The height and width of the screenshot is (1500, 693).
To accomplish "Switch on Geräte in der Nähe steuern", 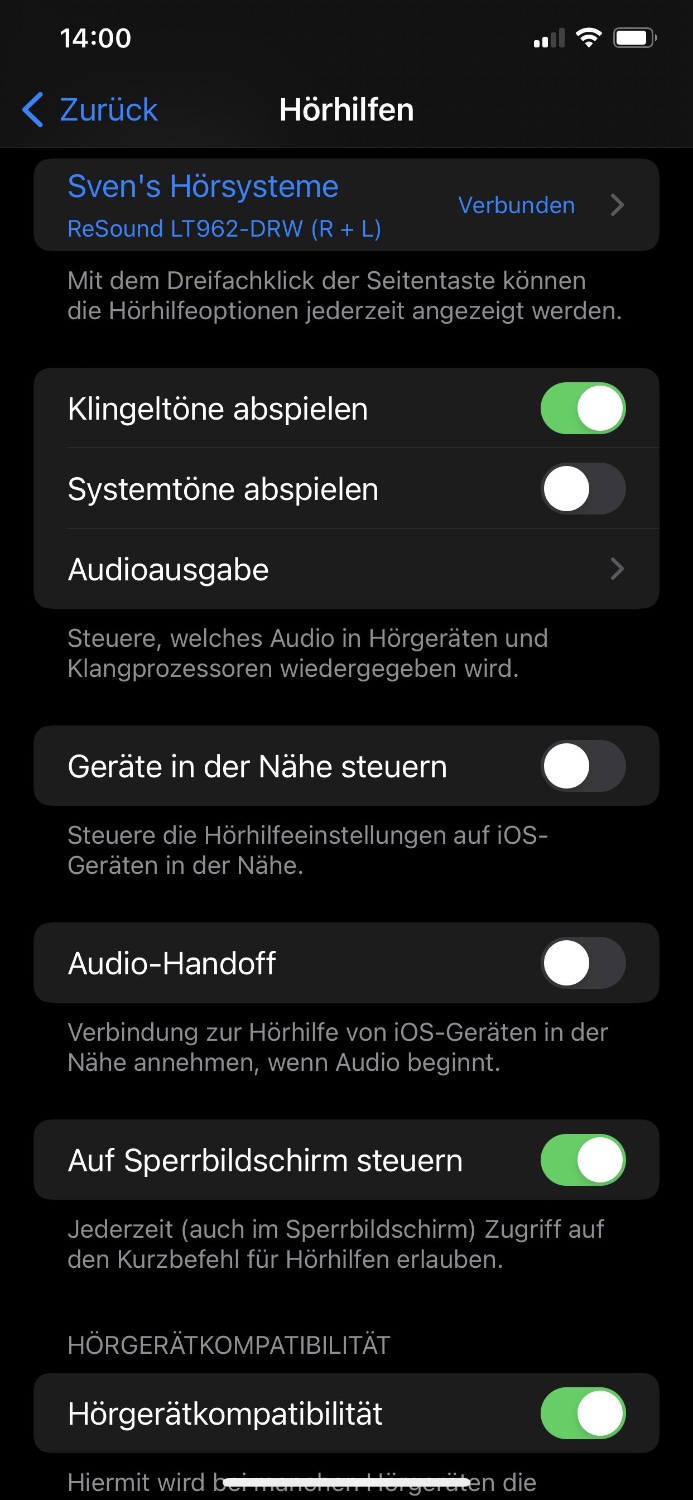I will 583,767.
